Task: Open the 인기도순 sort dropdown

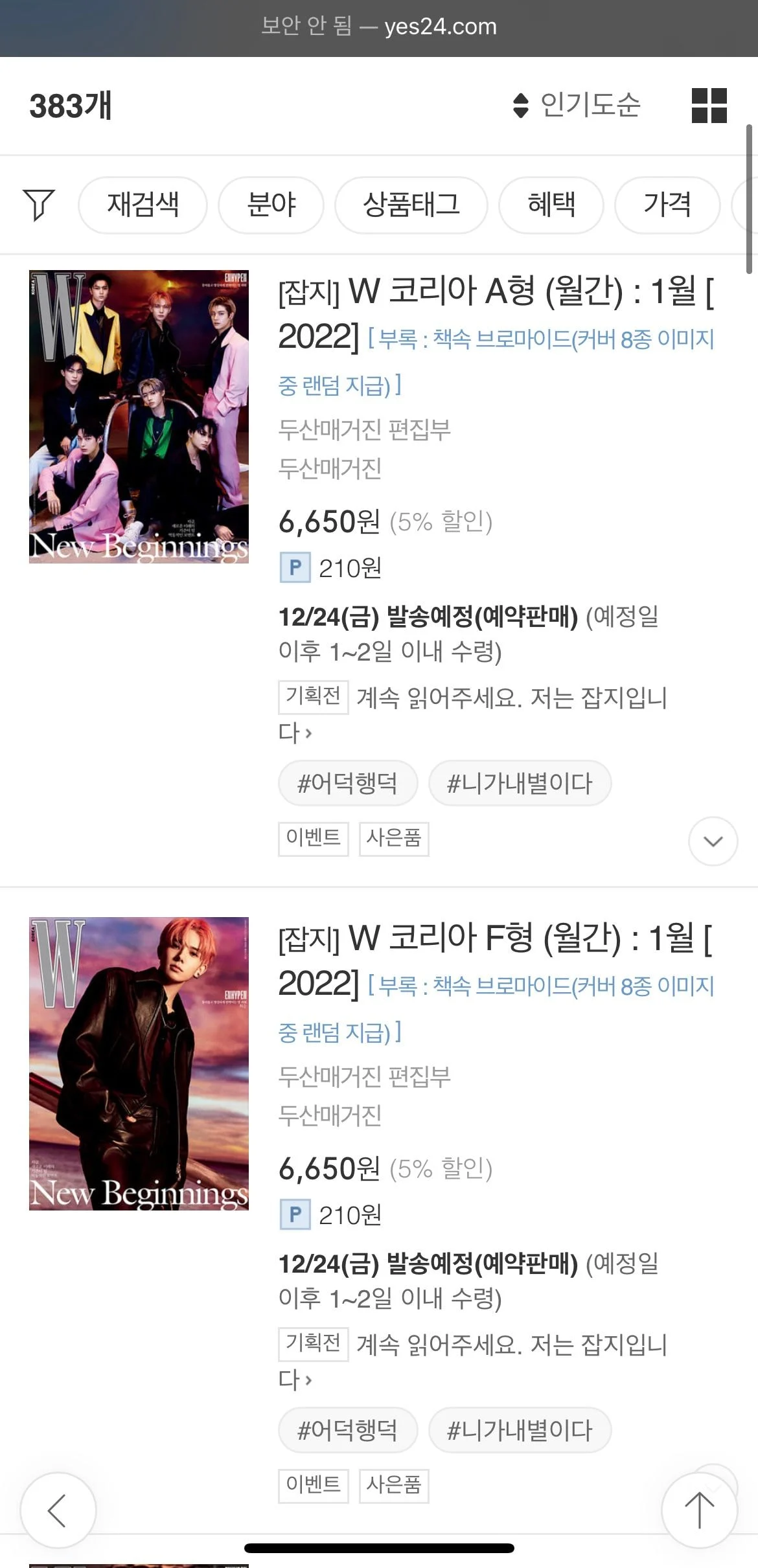Action: pos(576,105)
